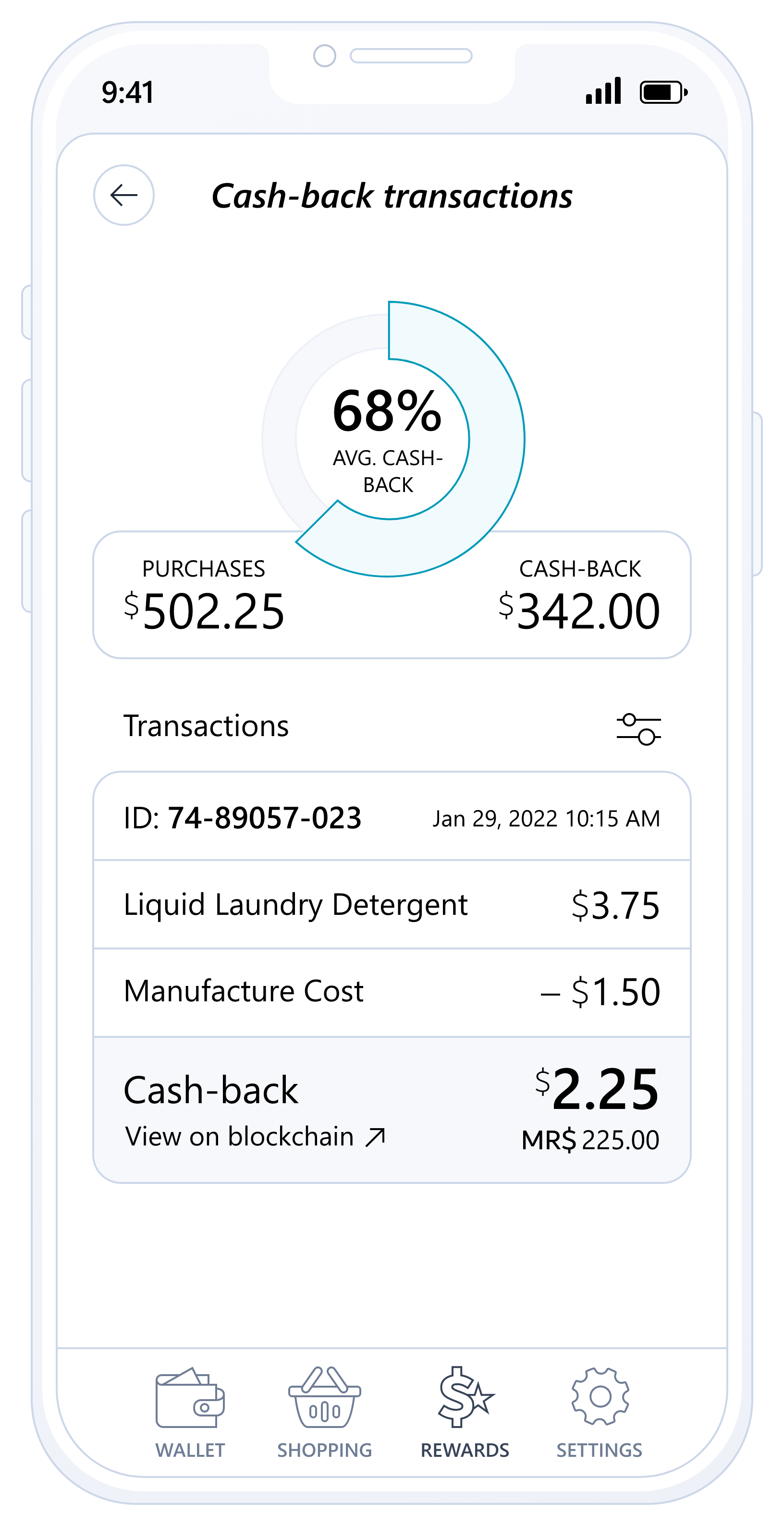
Task: Go back using the arrow button
Action: 124,195
